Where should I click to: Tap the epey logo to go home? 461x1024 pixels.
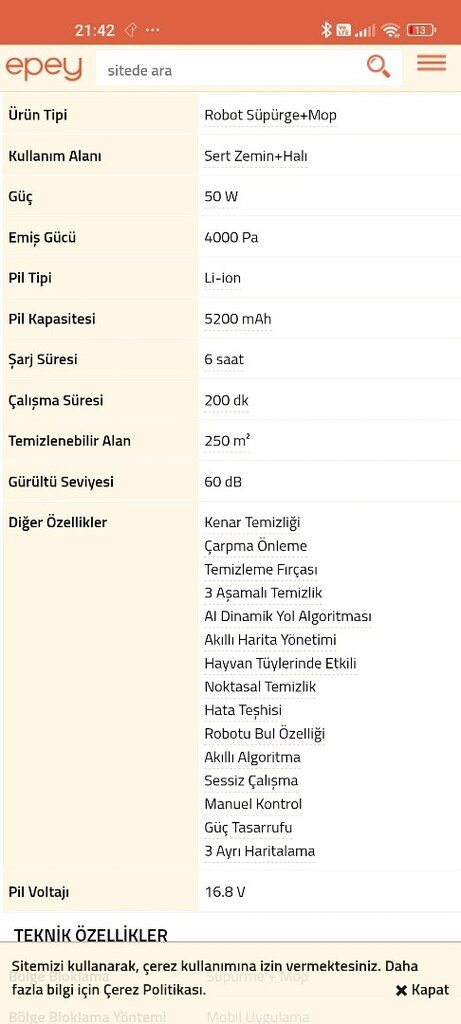(x=44, y=68)
